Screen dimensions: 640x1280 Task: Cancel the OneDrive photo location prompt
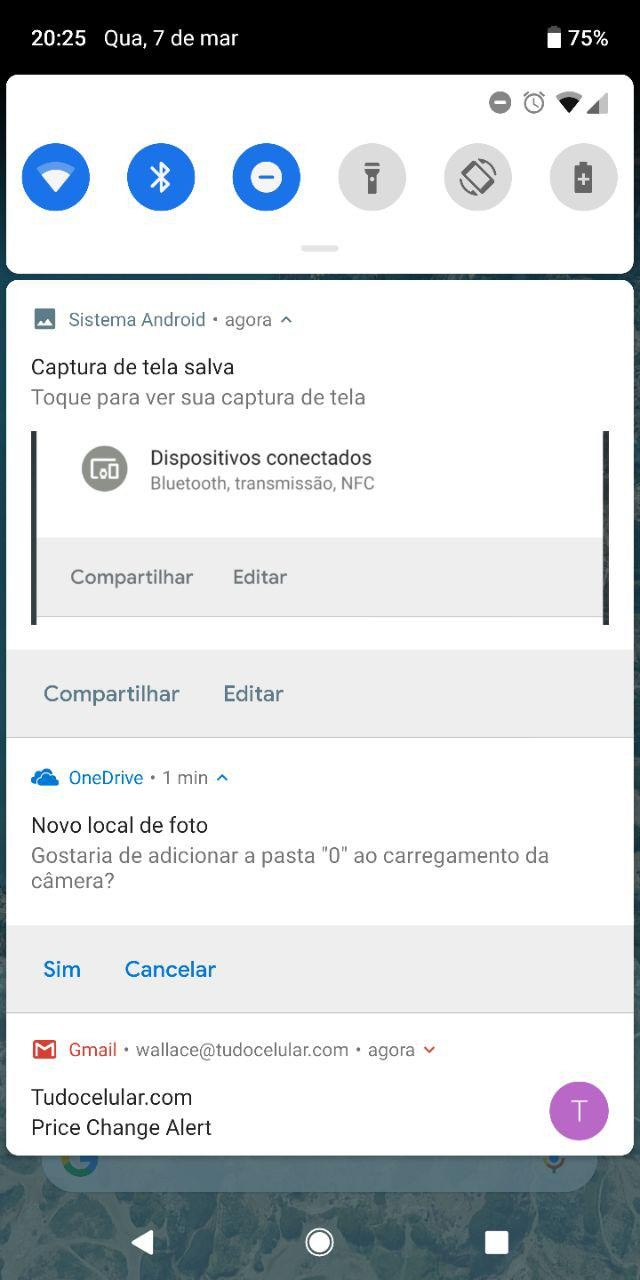point(170,969)
